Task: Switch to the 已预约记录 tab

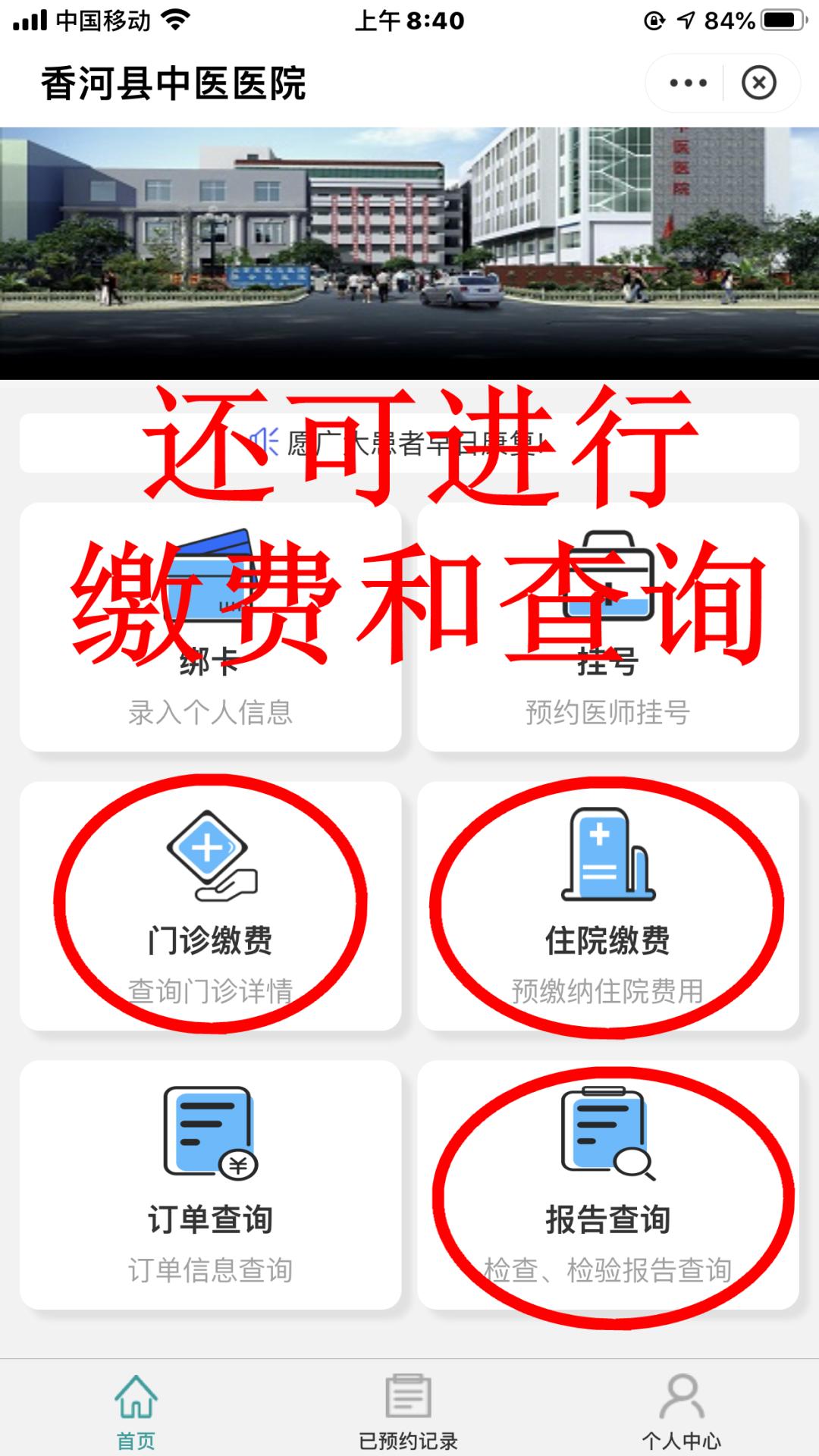Action: [409, 1409]
